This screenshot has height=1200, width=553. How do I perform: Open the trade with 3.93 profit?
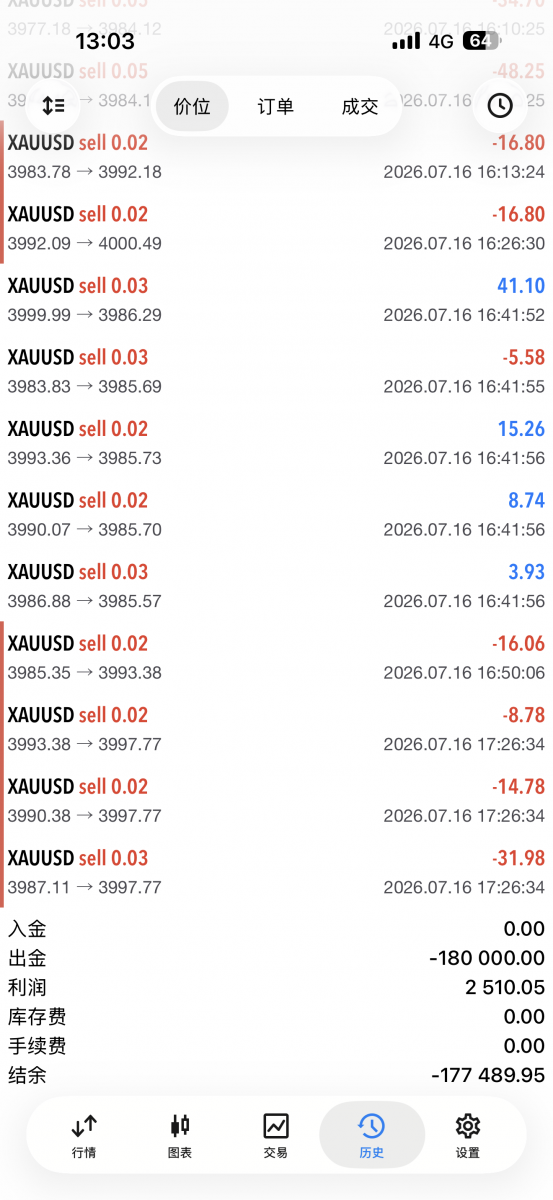pyautogui.click(x=276, y=586)
